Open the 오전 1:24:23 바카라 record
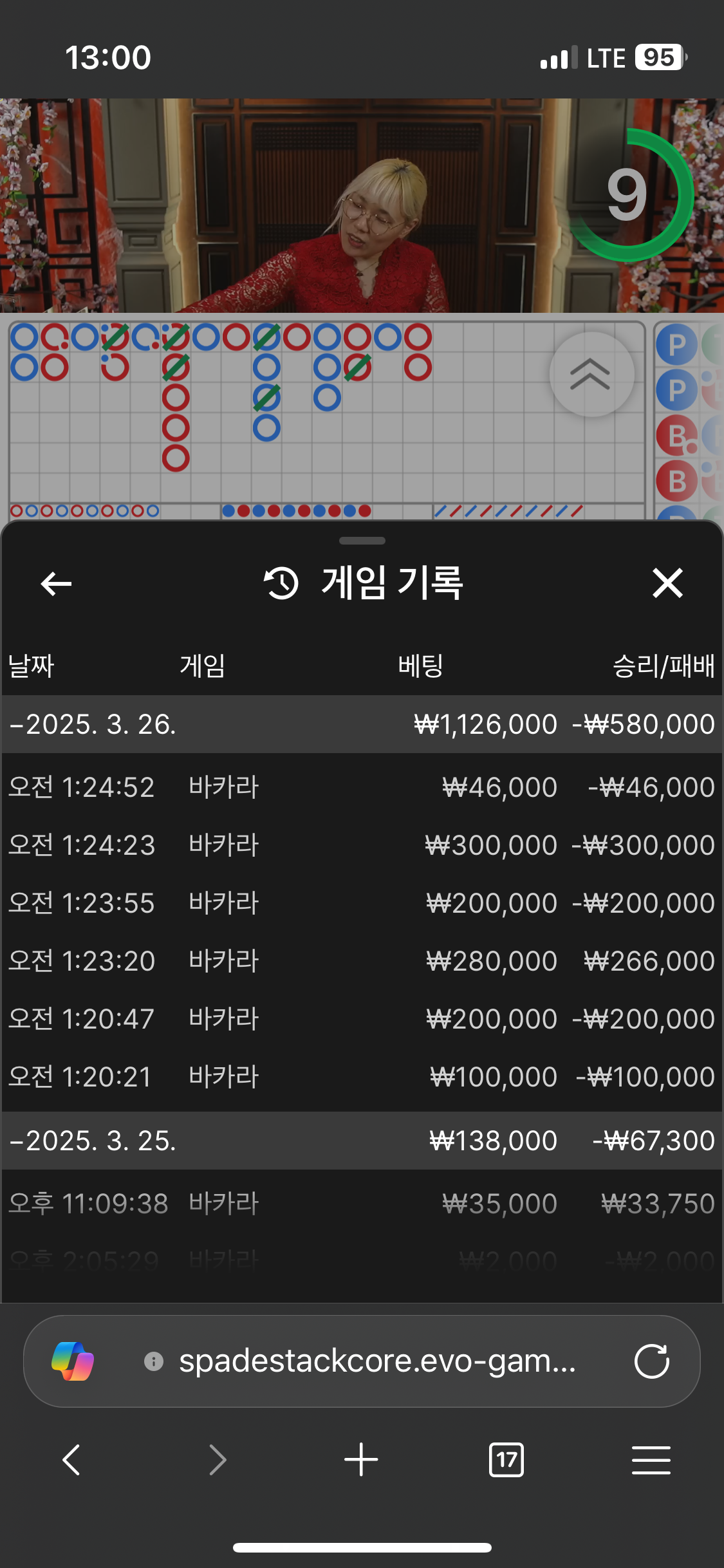Image resolution: width=724 pixels, height=1568 pixels. [x=362, y=845]
